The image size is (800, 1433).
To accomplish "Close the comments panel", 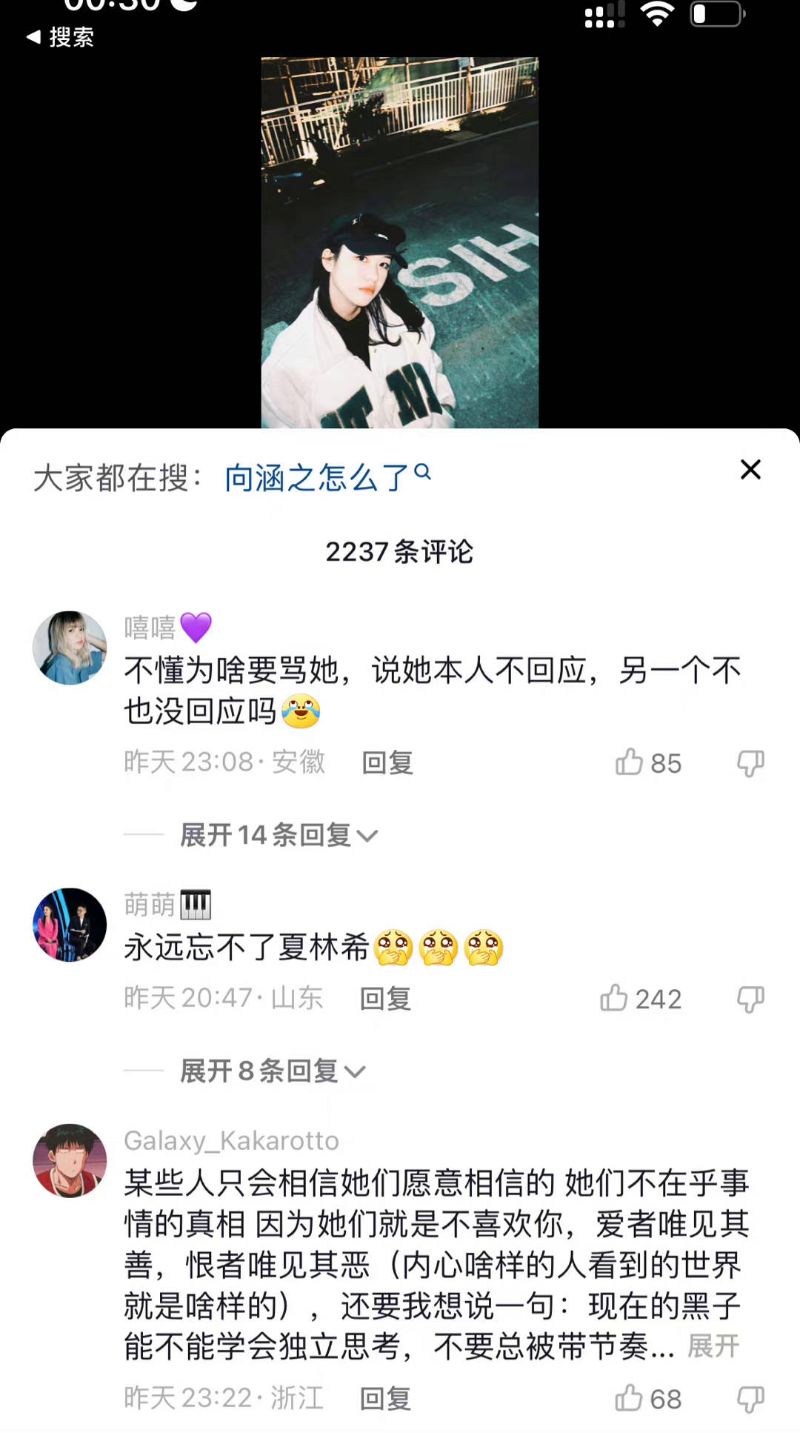I will [750, 470].
